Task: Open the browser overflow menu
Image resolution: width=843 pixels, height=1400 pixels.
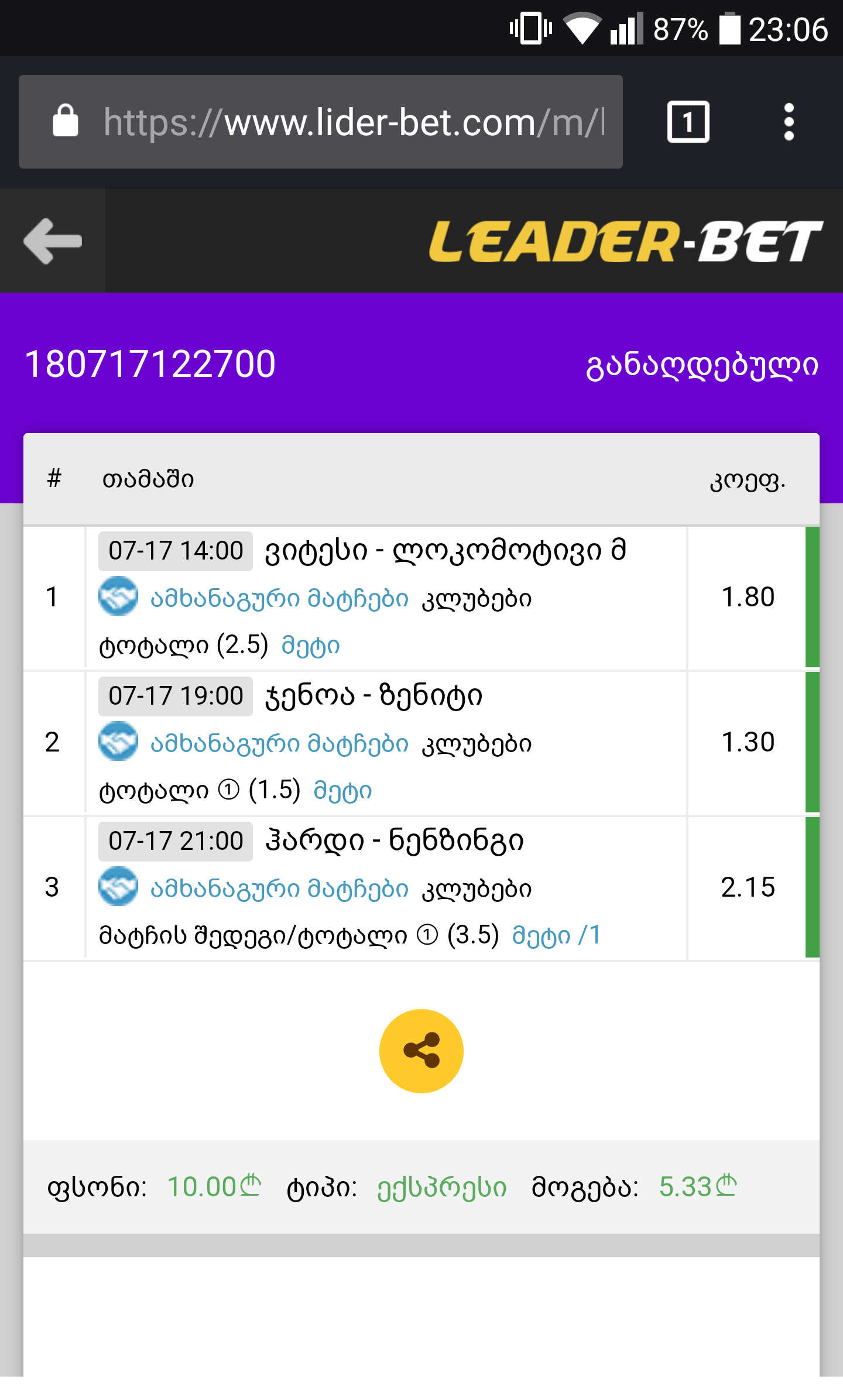Action: (x=789, y=122)
